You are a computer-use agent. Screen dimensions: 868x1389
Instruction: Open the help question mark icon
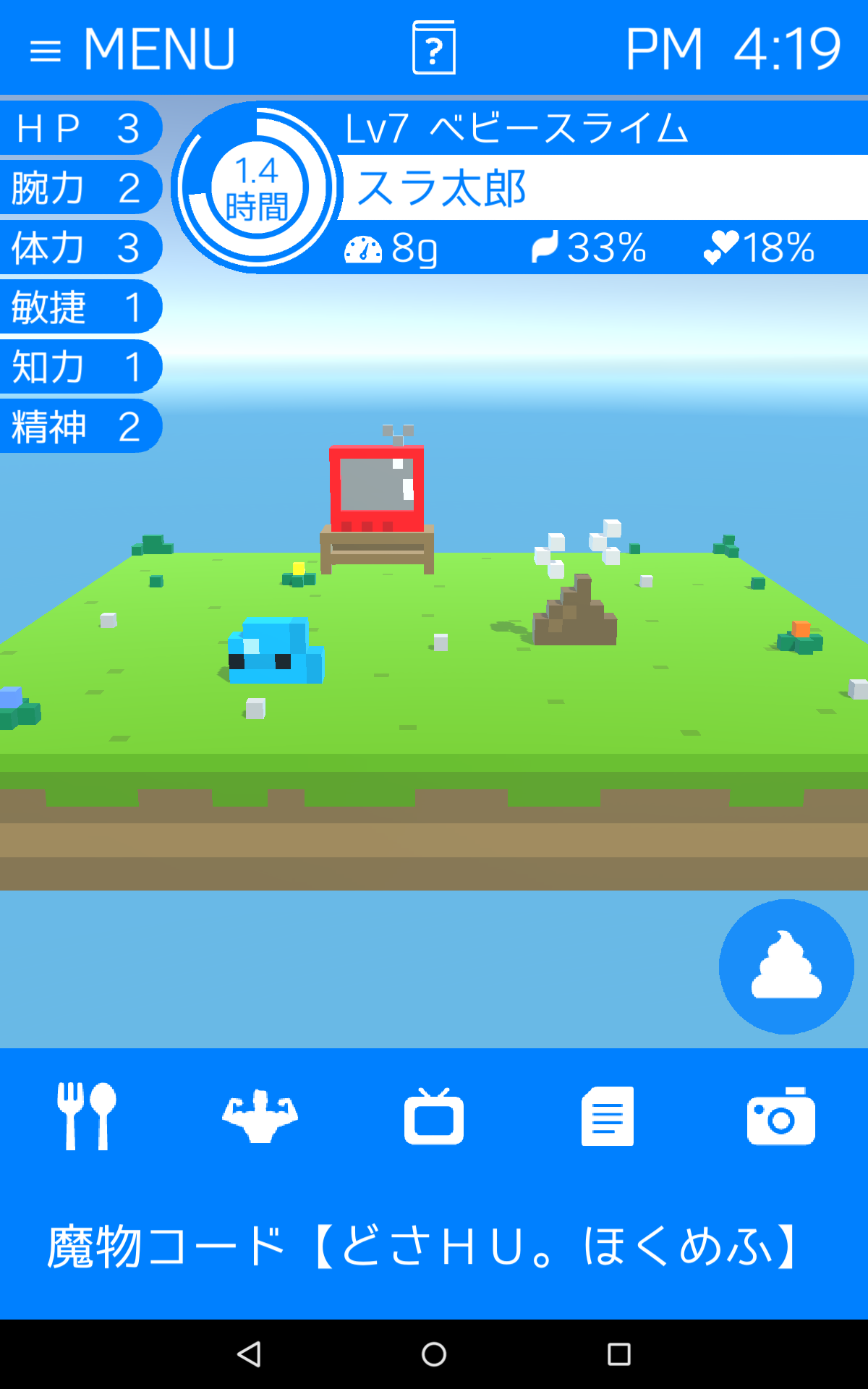pos(434,48)
